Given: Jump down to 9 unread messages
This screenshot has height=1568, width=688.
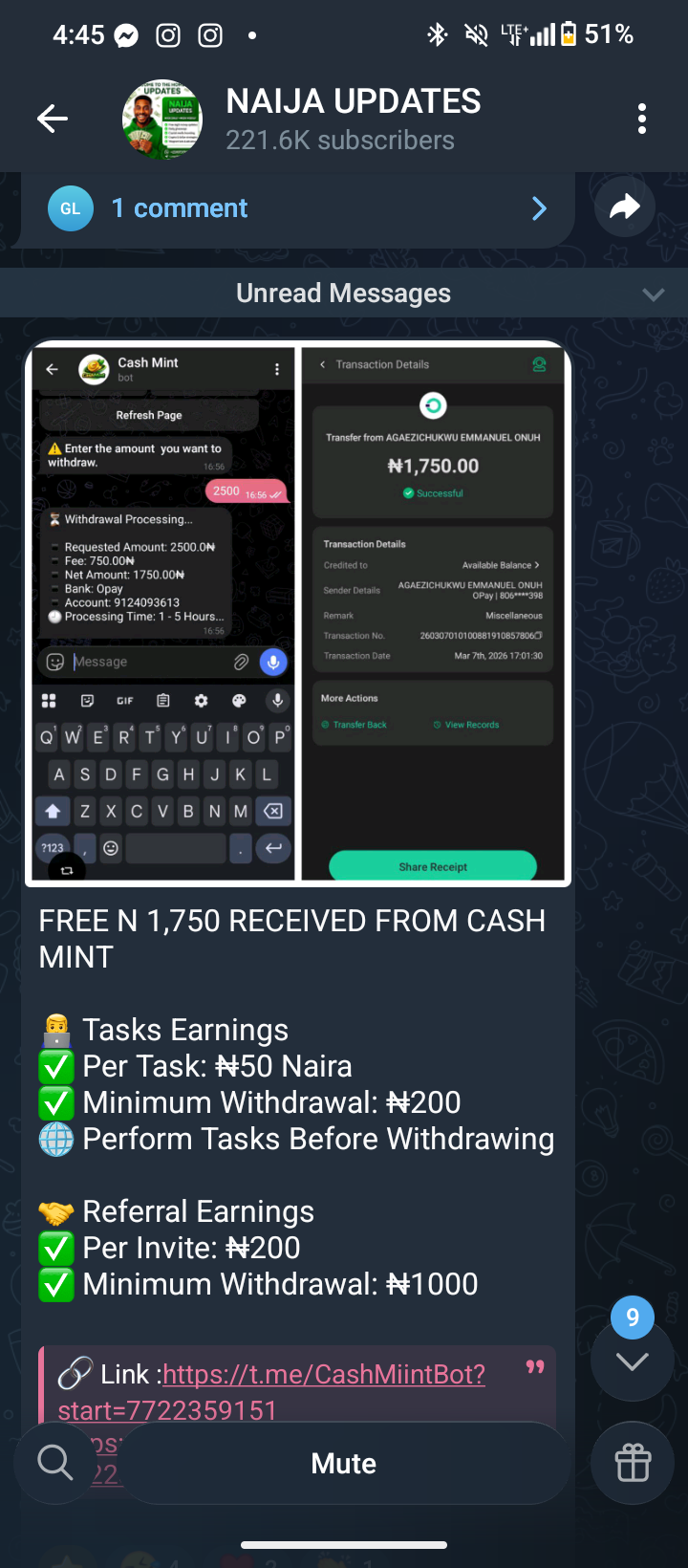Looking at the screenshot, I should (x=632, y=1360).
